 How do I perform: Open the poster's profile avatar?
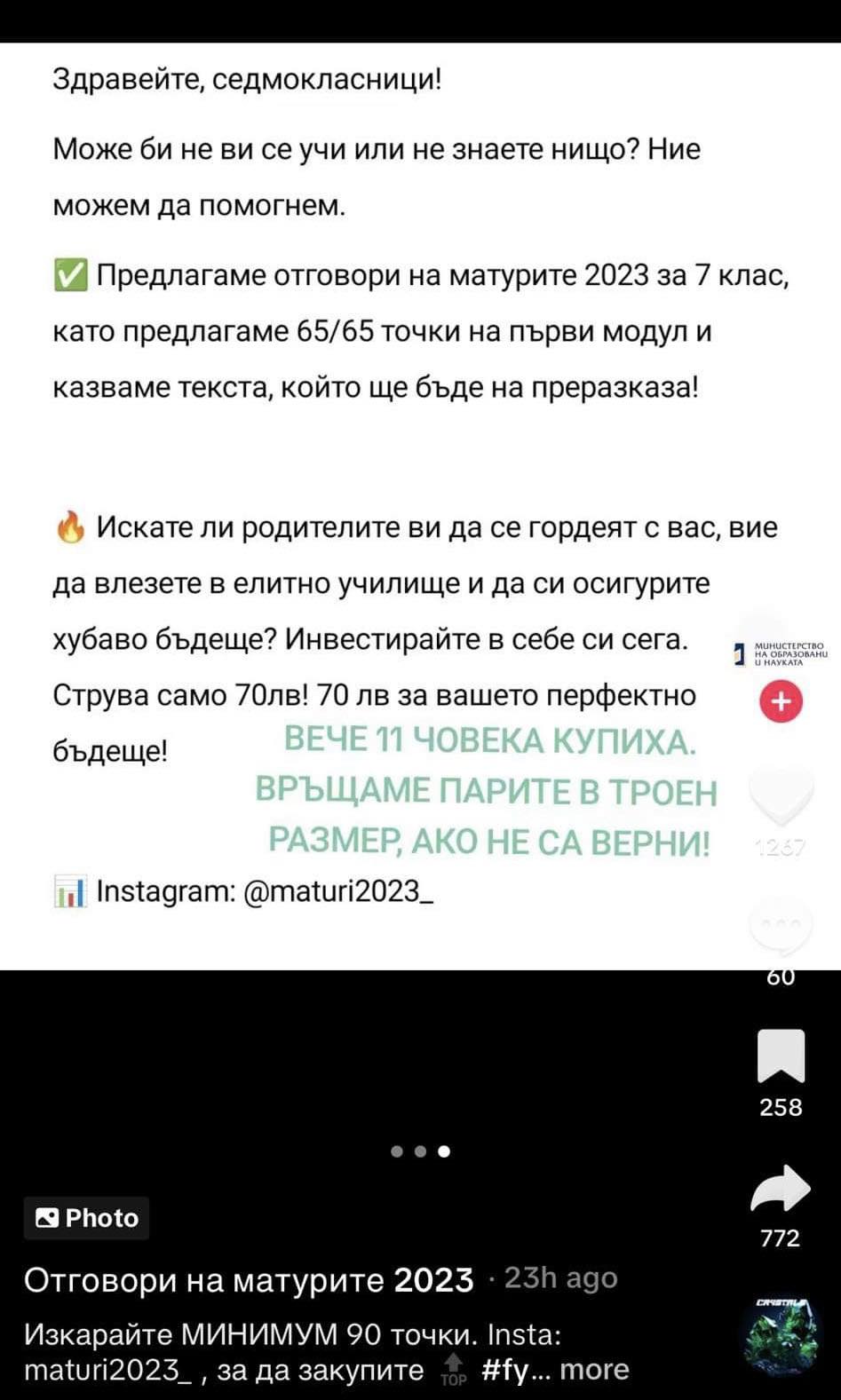[x=781, y=653]
